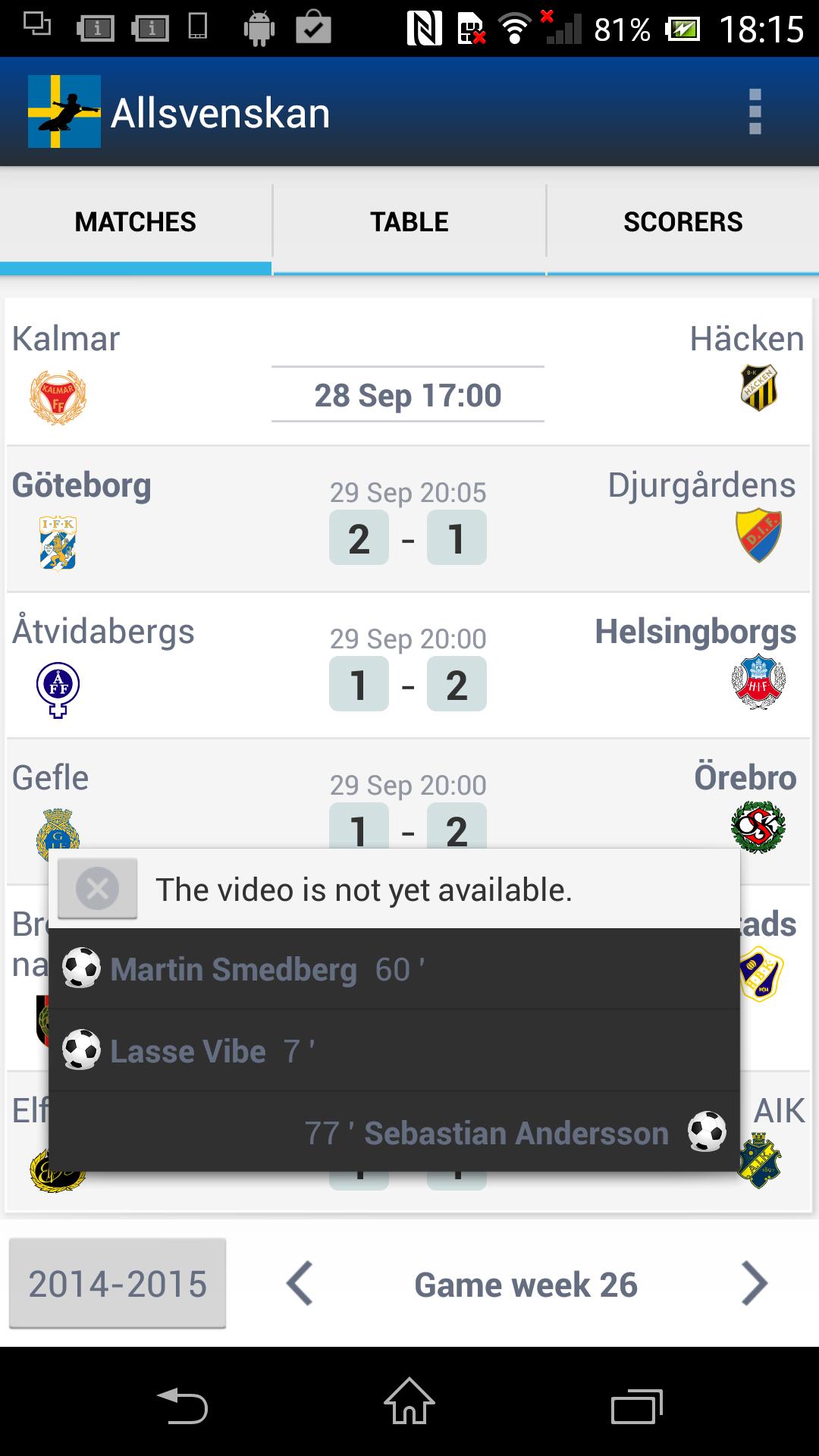Dismiss the video unavailable popup

point(97,887)
